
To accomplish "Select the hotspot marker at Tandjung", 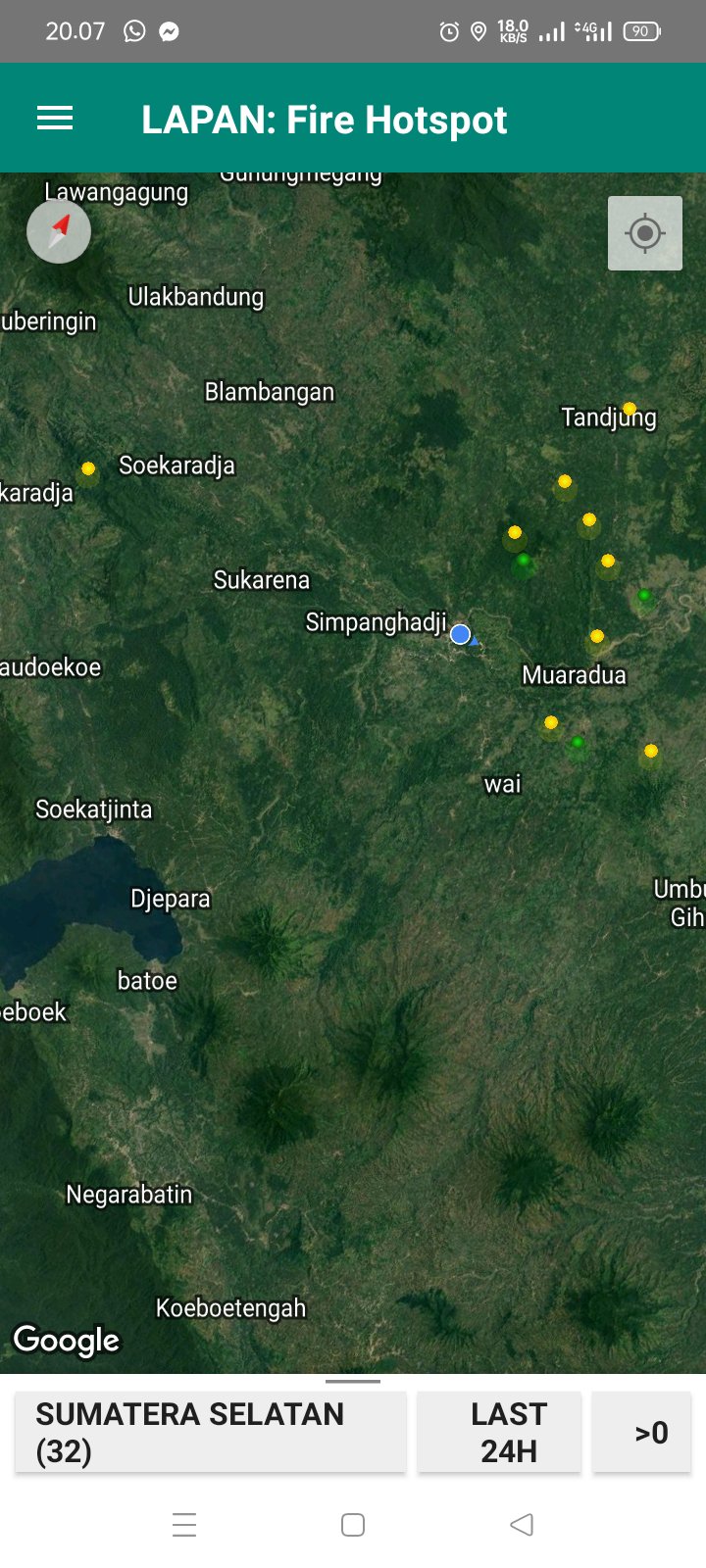I will click(x=630, y=410).
